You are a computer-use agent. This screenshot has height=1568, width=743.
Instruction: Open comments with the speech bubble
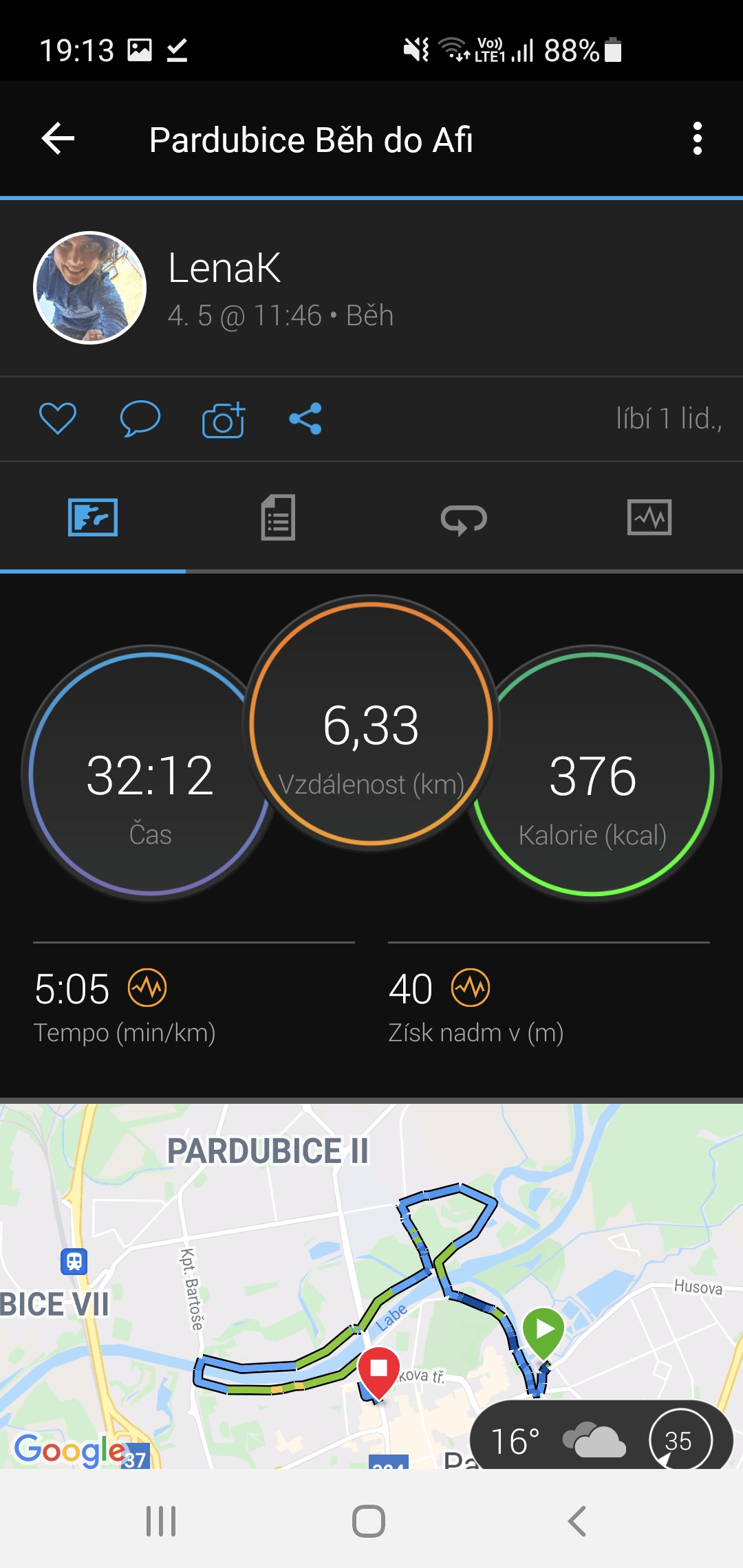(140, 418)
